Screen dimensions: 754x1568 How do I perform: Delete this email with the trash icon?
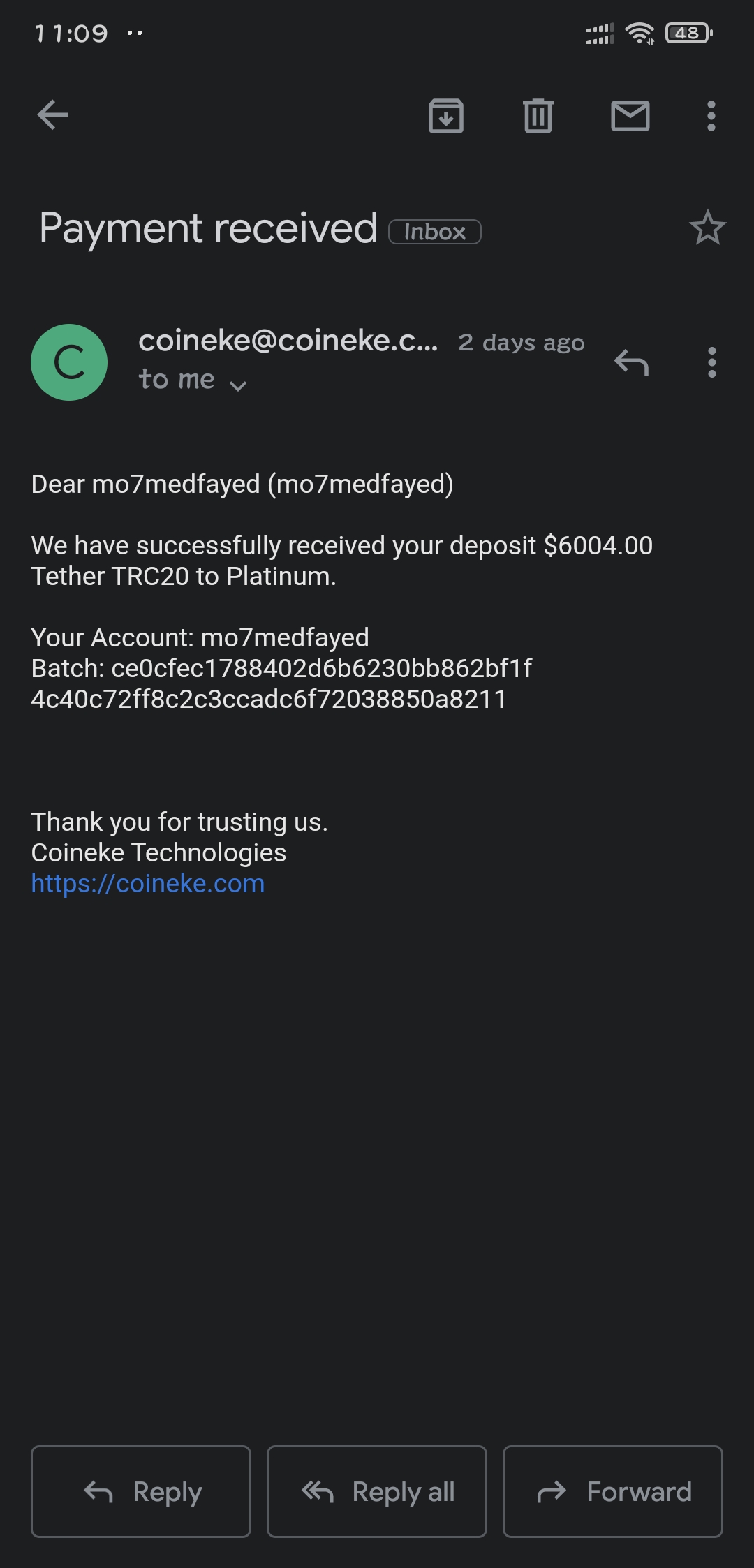pyautogui.click(x=538, y=115)
